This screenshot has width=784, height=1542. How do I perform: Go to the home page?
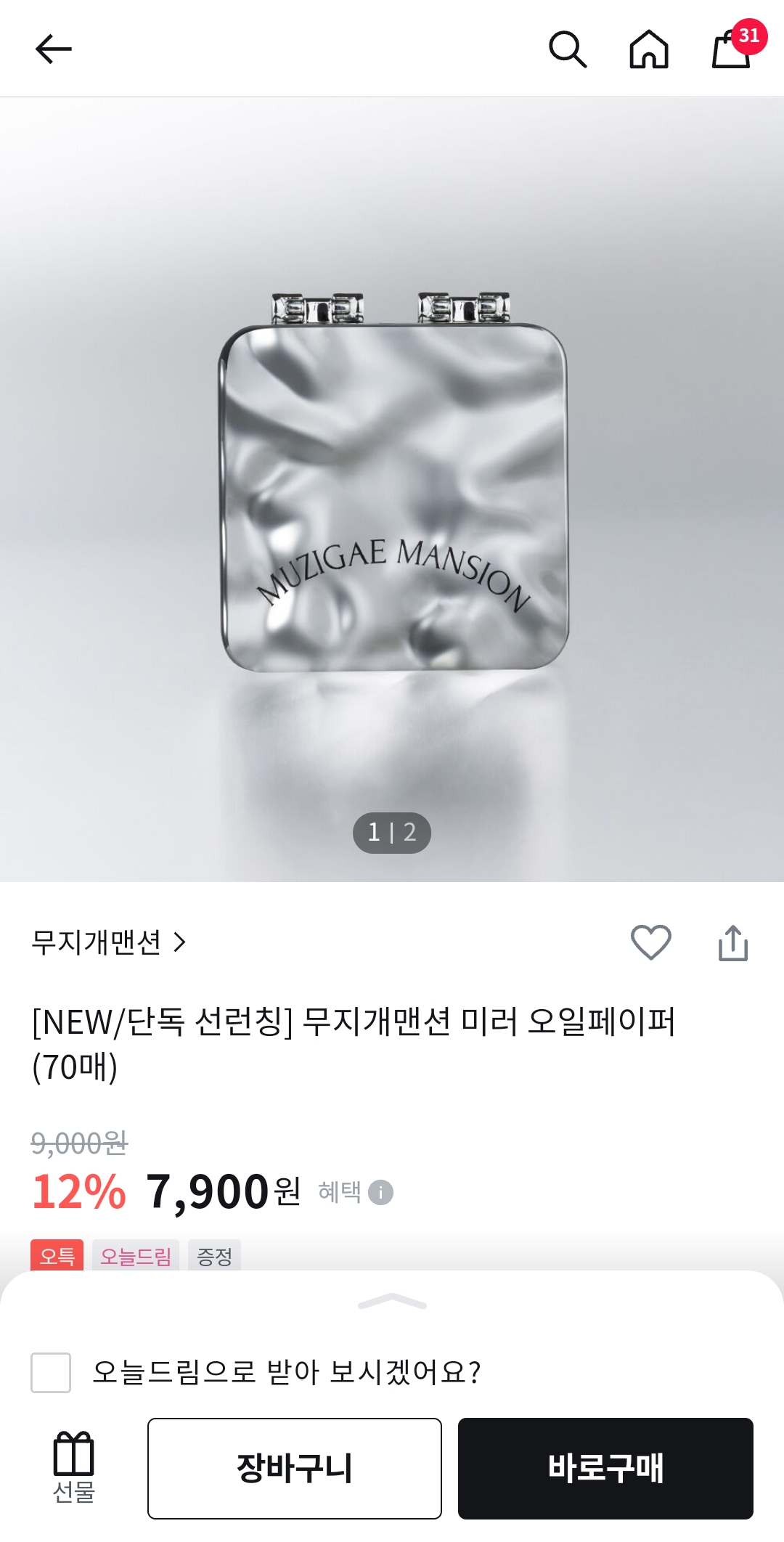click(x=648, y=49)
